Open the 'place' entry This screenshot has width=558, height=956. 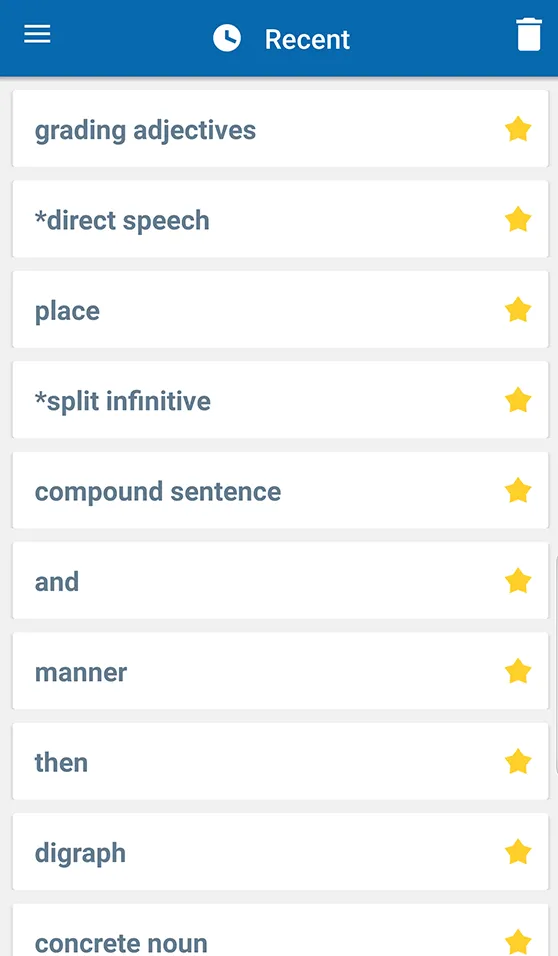tap(280, 310)
